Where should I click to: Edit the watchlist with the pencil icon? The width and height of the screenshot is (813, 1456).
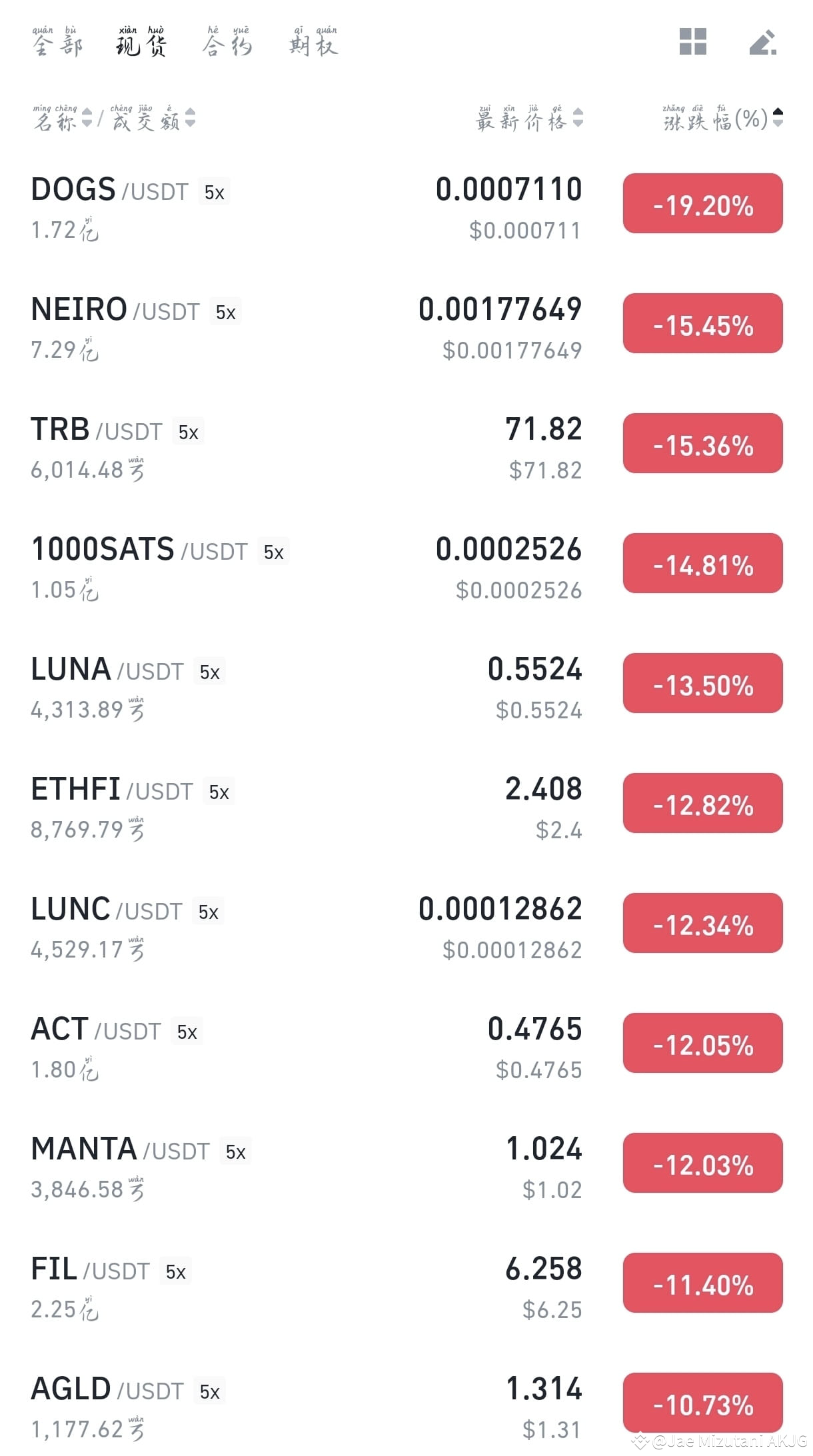tap(762, 42)
